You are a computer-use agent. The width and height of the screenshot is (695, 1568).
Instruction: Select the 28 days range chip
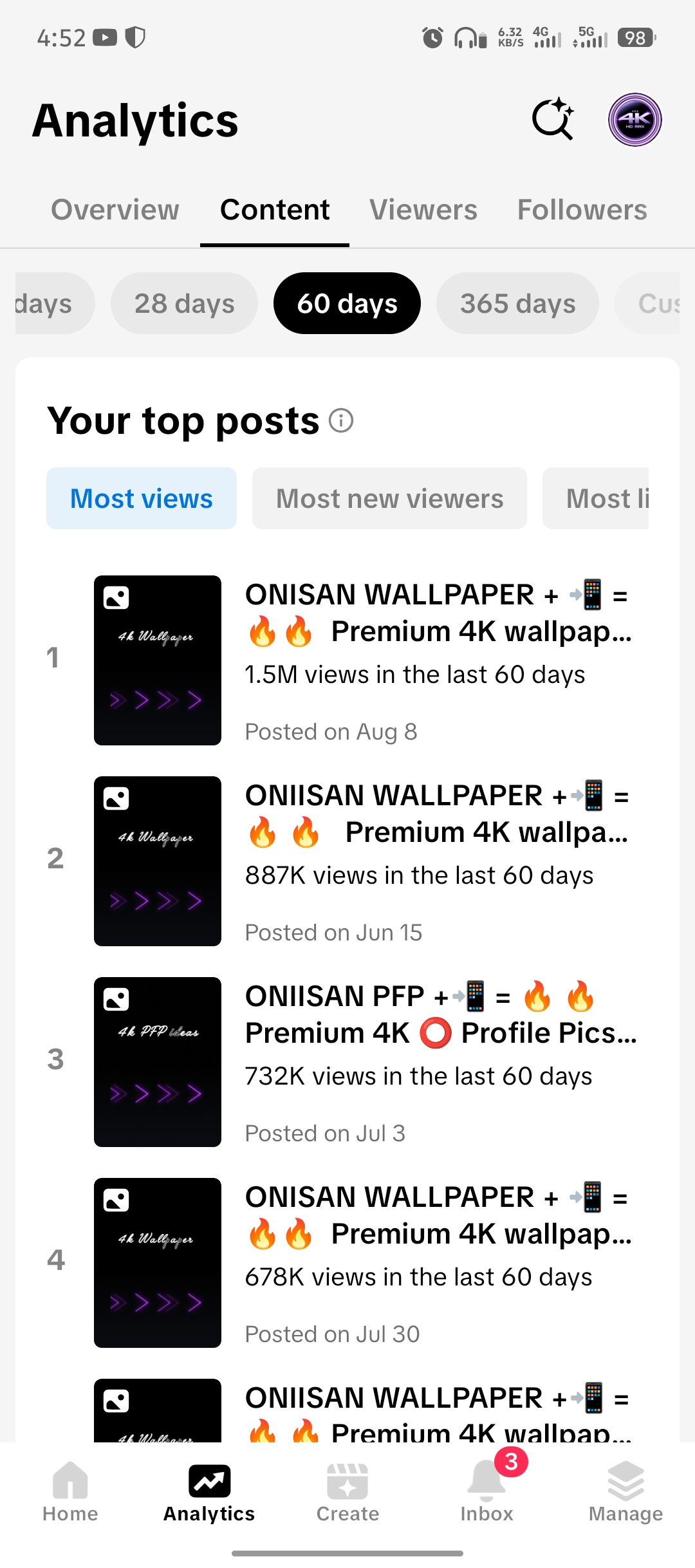(x=184, y=303)
